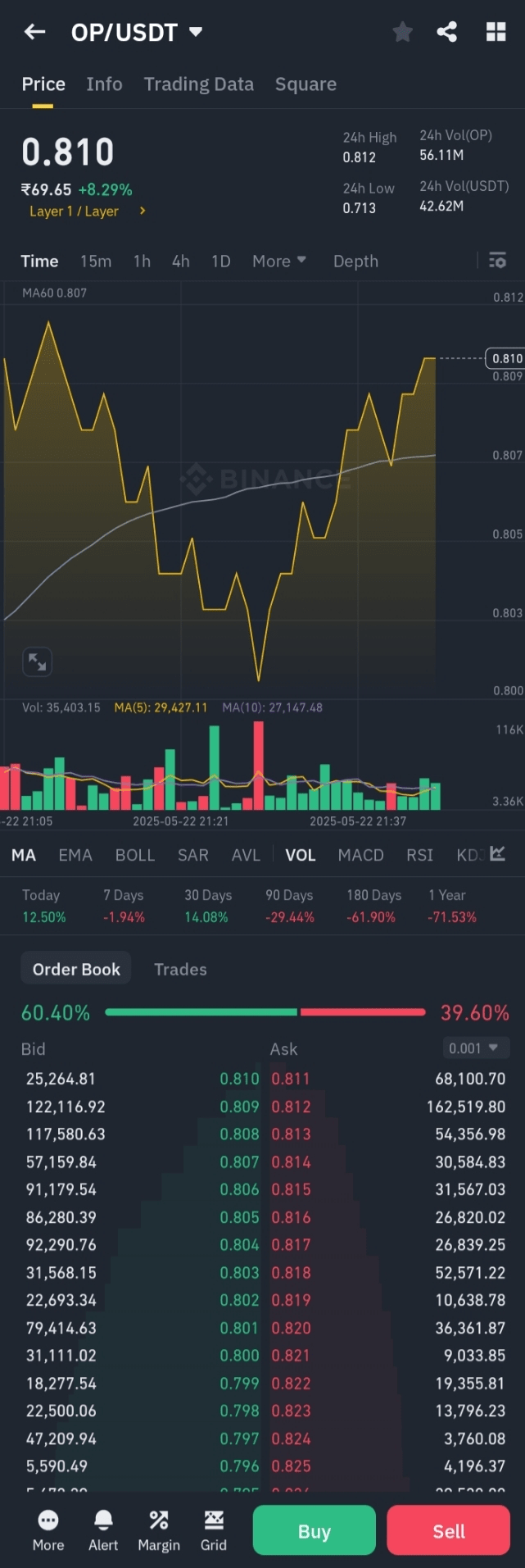Open the Layer 1 / Layer category link
The width and height of the screenshot is (525, 1568).
click(x=87, y=211)
